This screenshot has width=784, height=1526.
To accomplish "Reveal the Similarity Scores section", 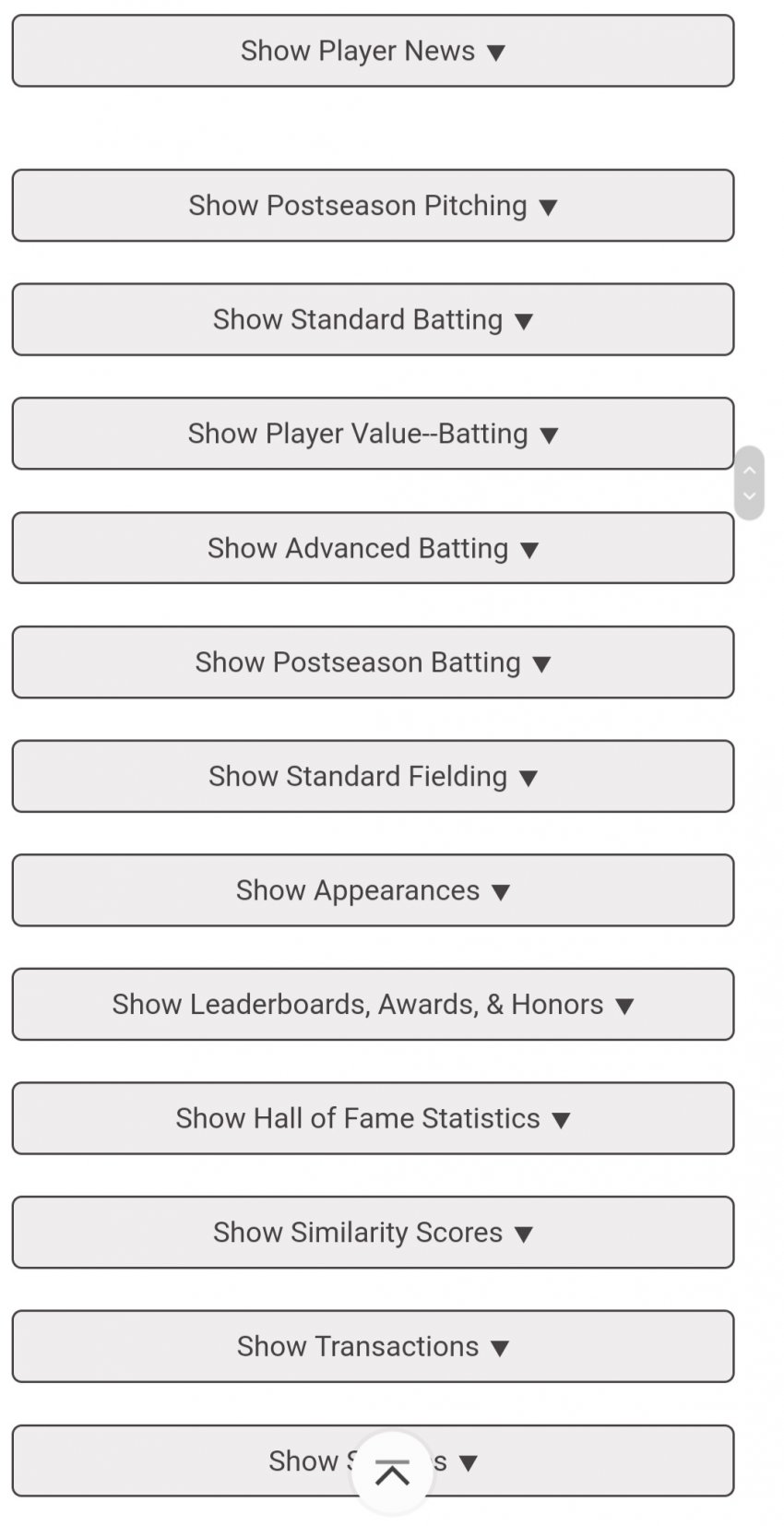I will (373, 1233).
